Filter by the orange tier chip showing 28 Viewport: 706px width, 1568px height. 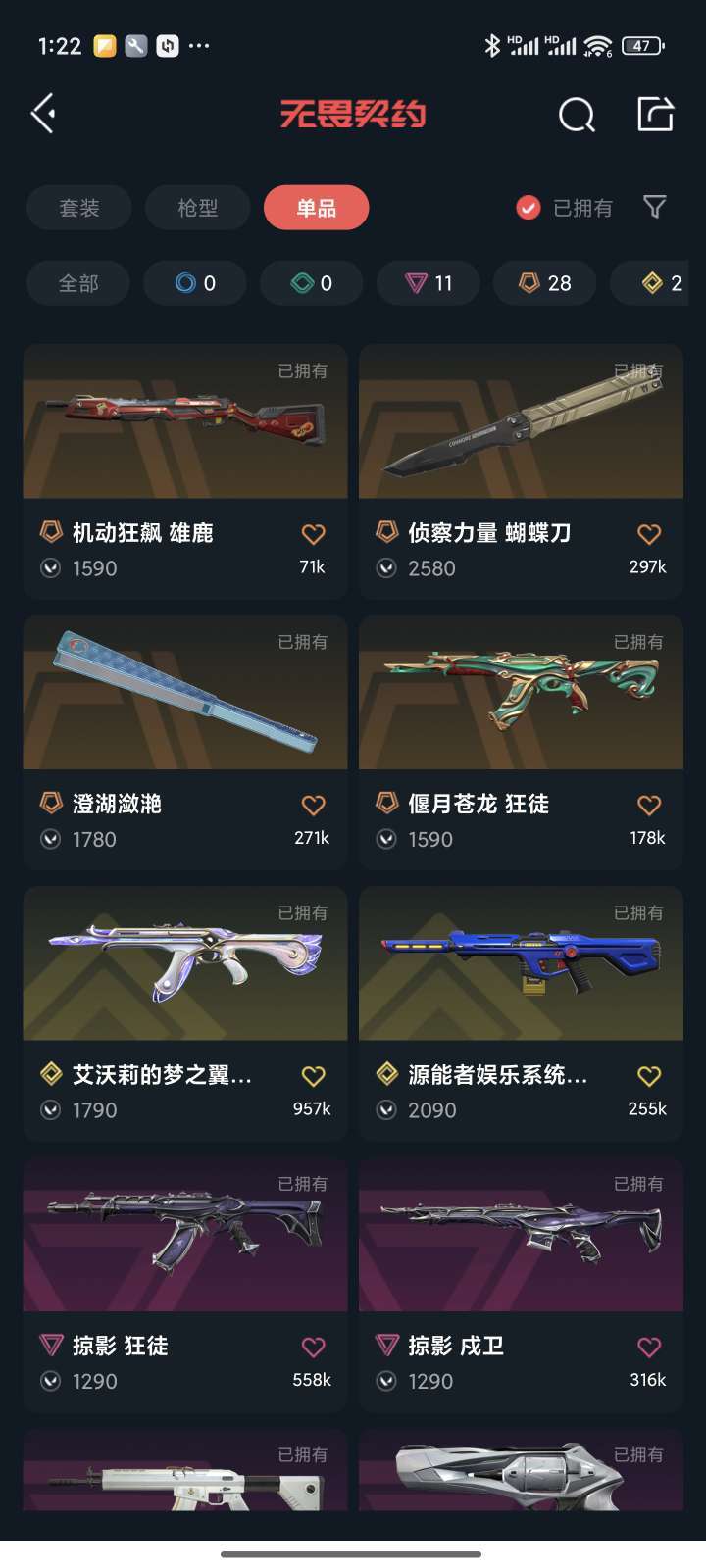coord(544,283)
